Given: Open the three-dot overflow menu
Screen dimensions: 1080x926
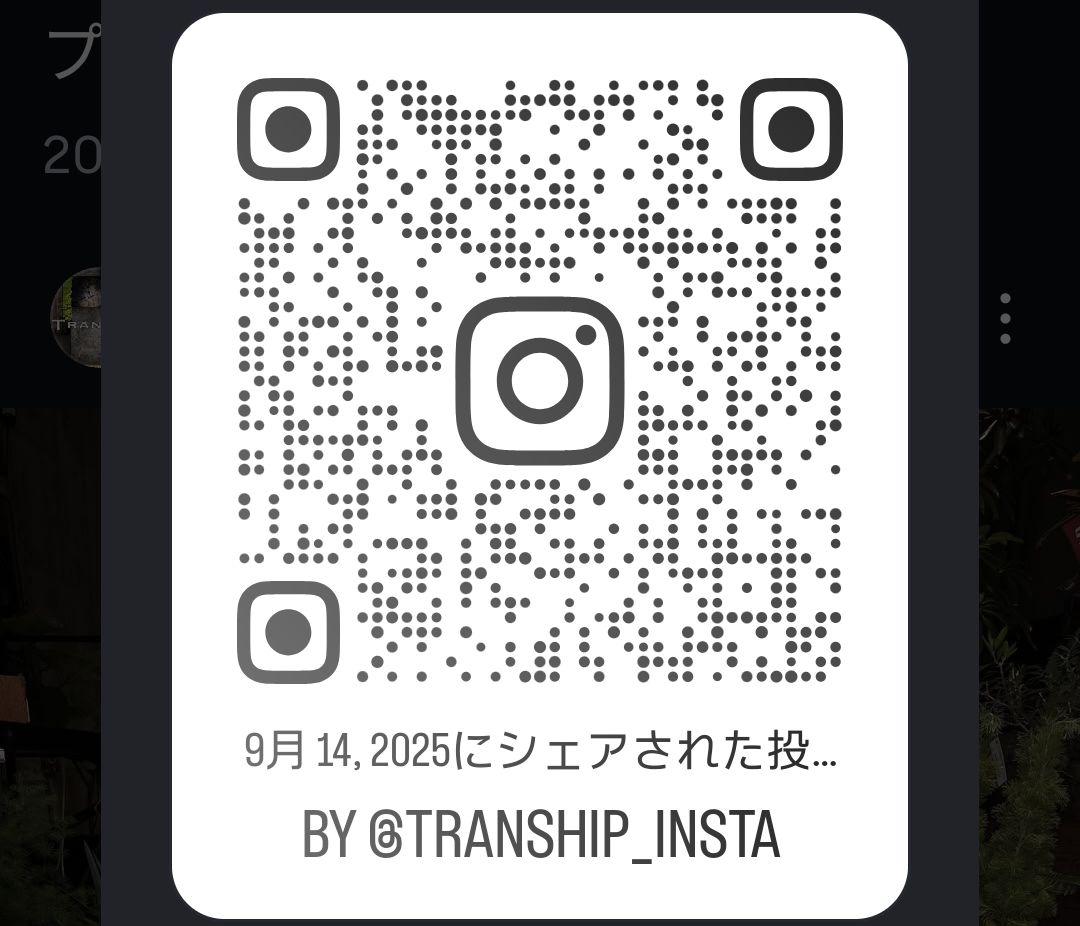Looking at the screenshot, I should click(x=1005, y=319).
